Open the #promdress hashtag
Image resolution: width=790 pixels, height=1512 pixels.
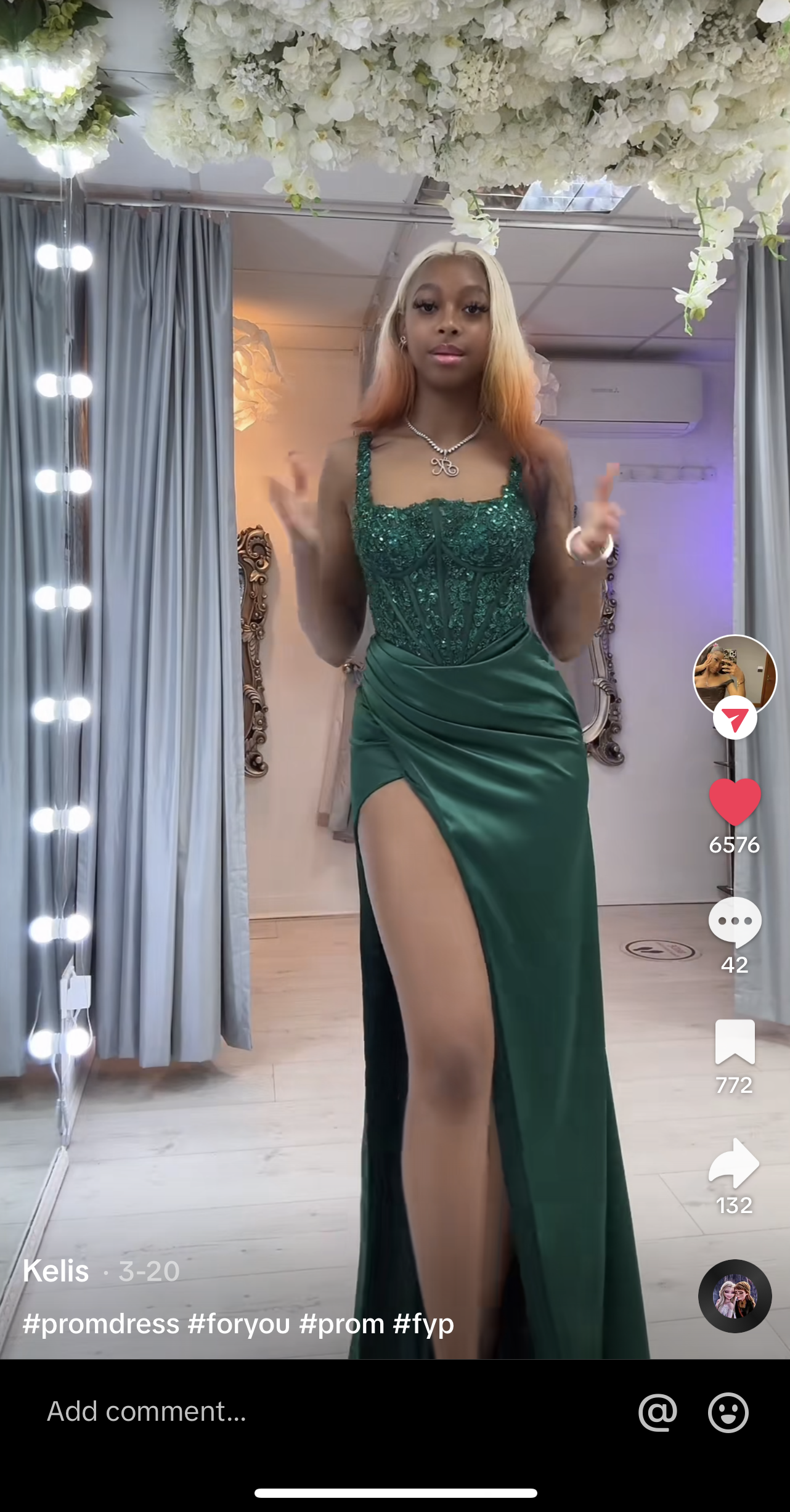(x=101, y=1324)
